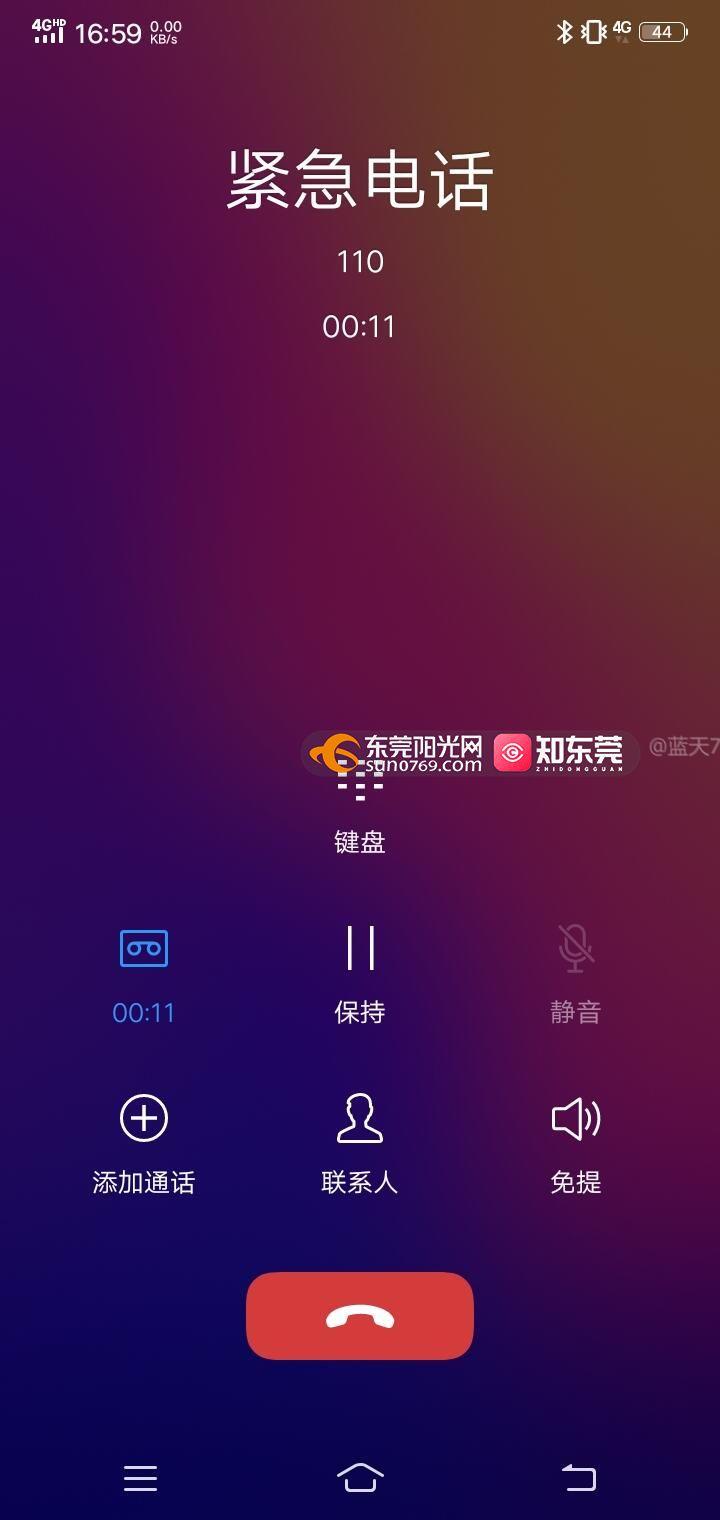This screenshot has width=720, height=1520.
Task: Open recent apps menu
Action: [x=141, y=1477]
